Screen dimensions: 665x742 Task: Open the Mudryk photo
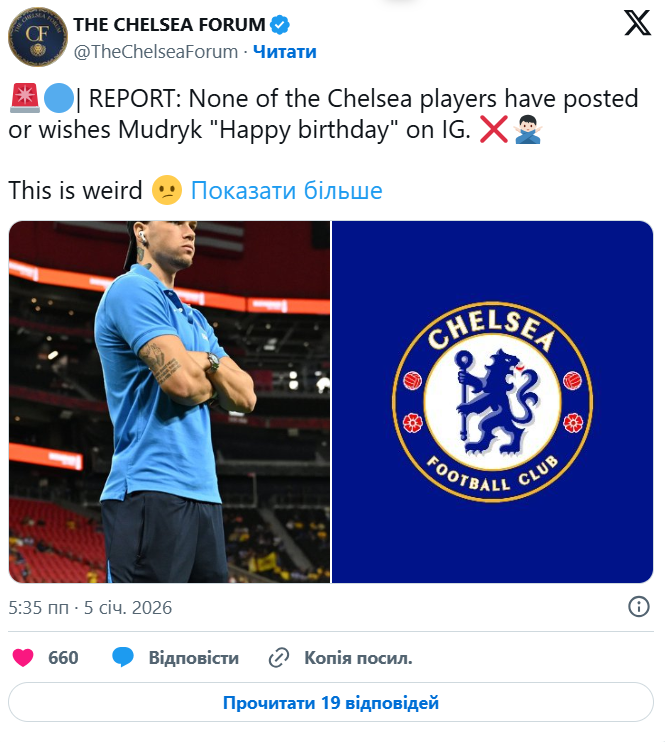point(169,401)
